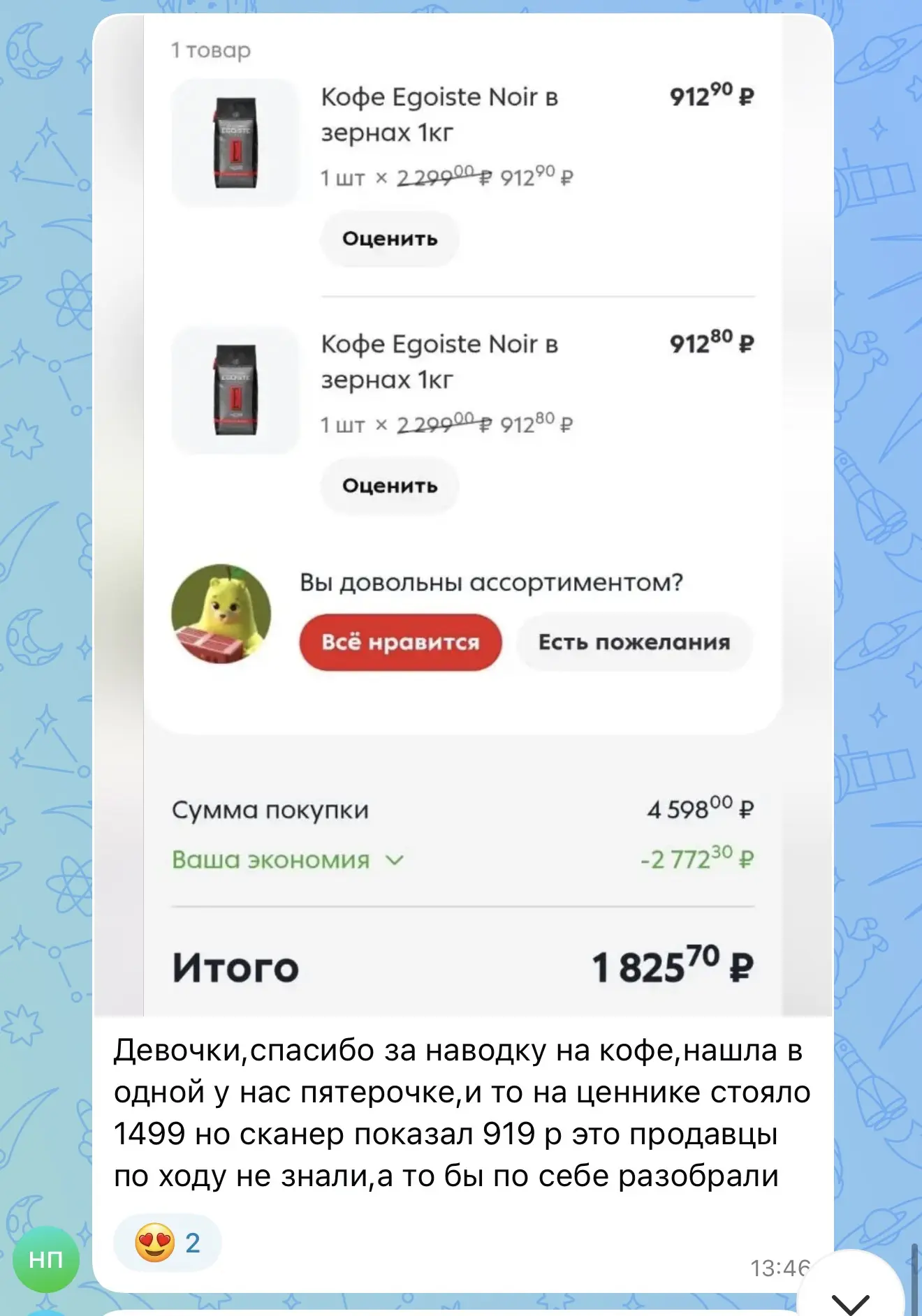Image resolution: width=922 pixels, height=1316 pixels.
Task: Add the heart-eyes reaction to the message
Action: pyautogui.click(x=168, y=1243)
